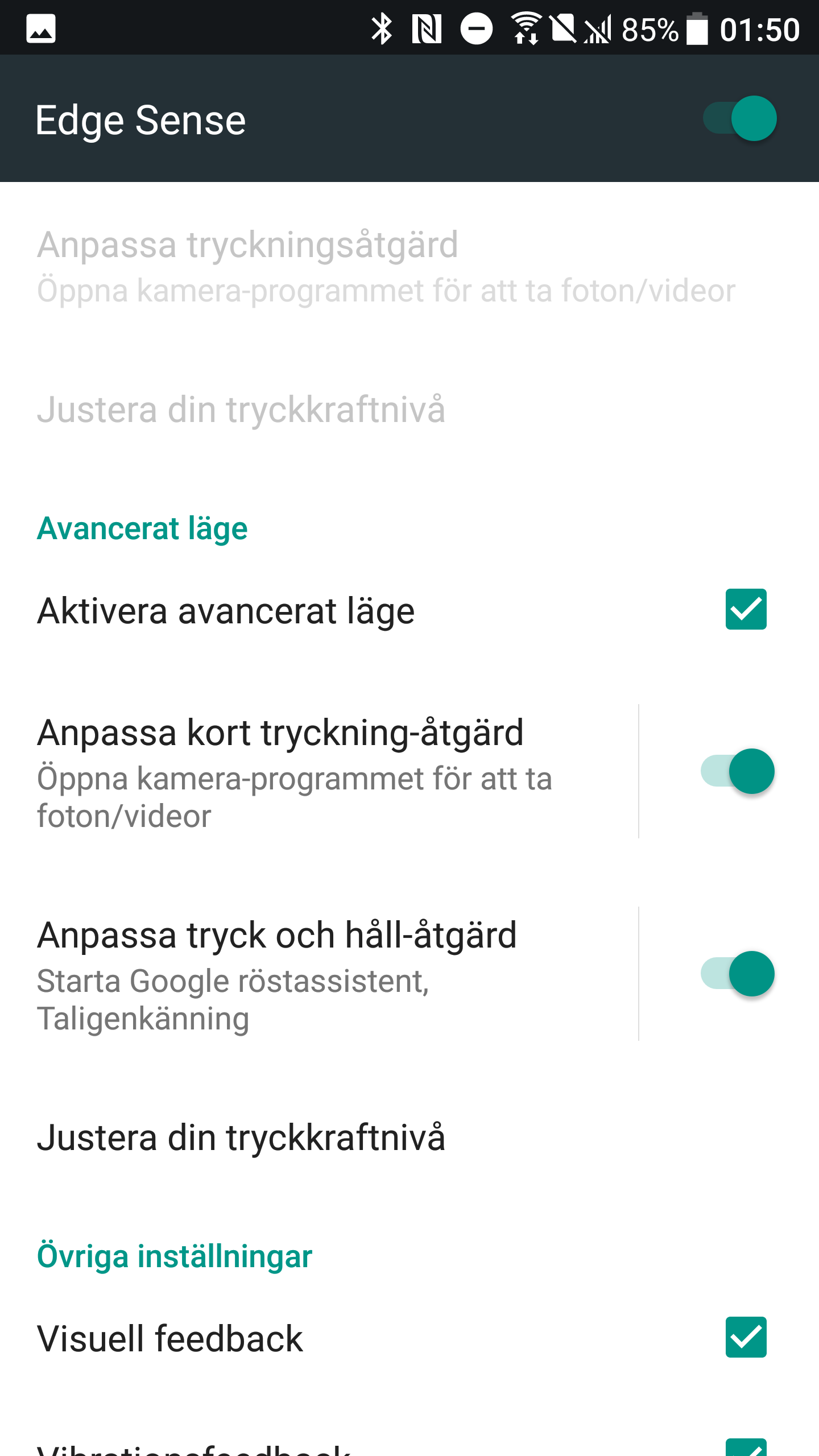
Task: Open the black Justera din tryckkraftnivå row
Action: (x=409, y=1137)
